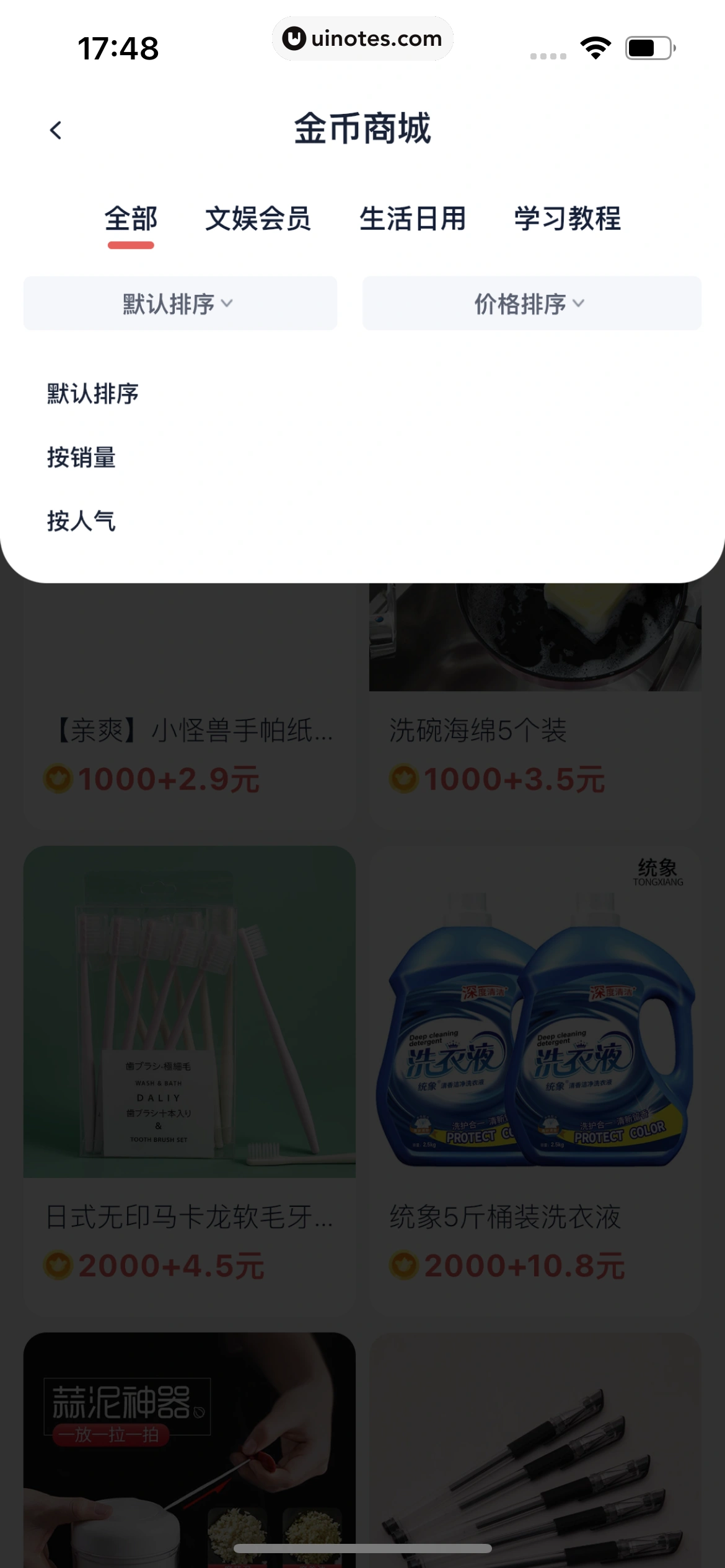
Task: Sort by 按销量
Action: click(81, 458)
